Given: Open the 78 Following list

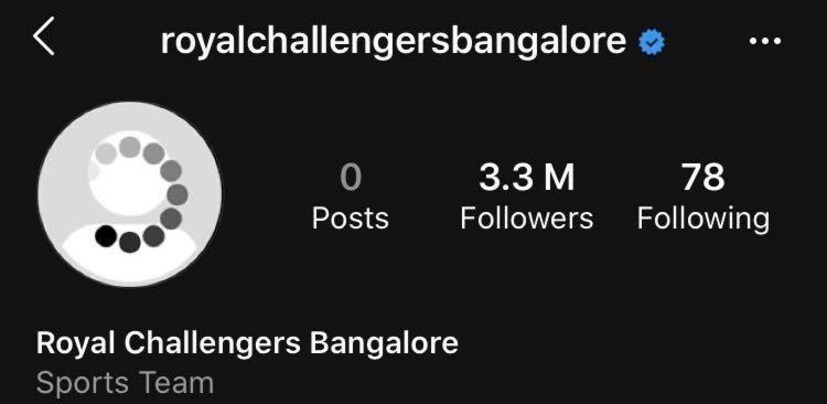Looking at the screenshot, I should [x=703, y=197].
